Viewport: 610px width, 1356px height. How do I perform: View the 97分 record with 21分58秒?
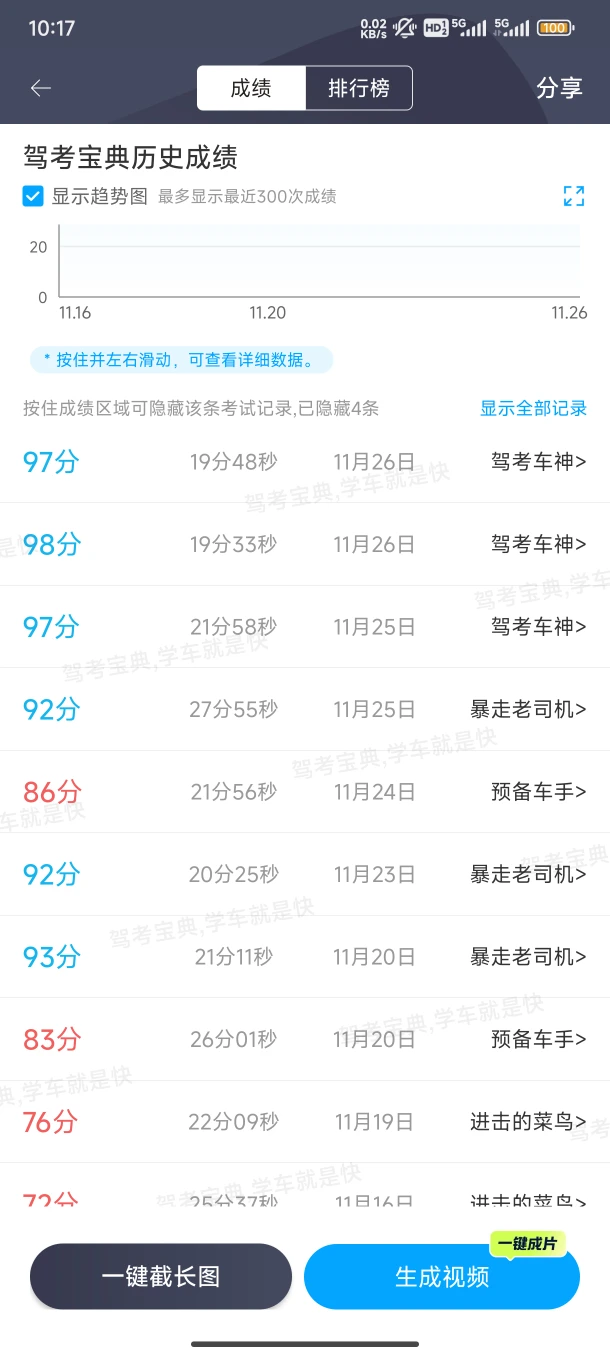(305, 627)
